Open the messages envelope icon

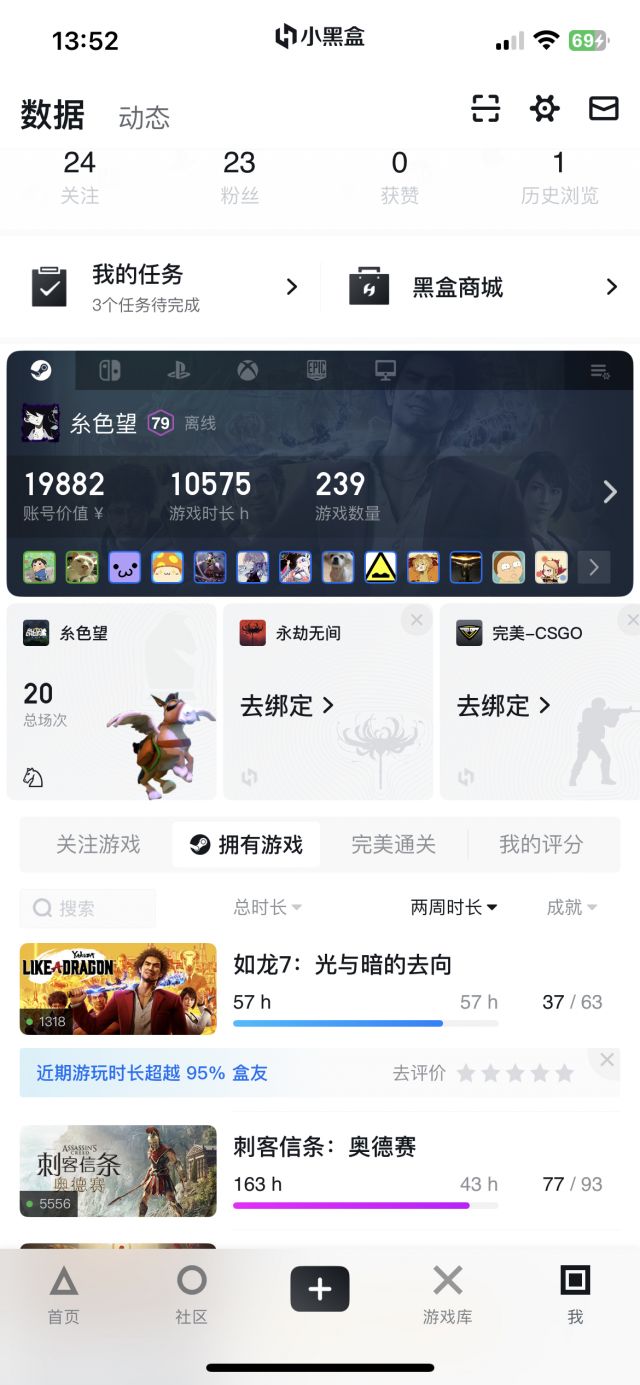click(x=603, y=108)
